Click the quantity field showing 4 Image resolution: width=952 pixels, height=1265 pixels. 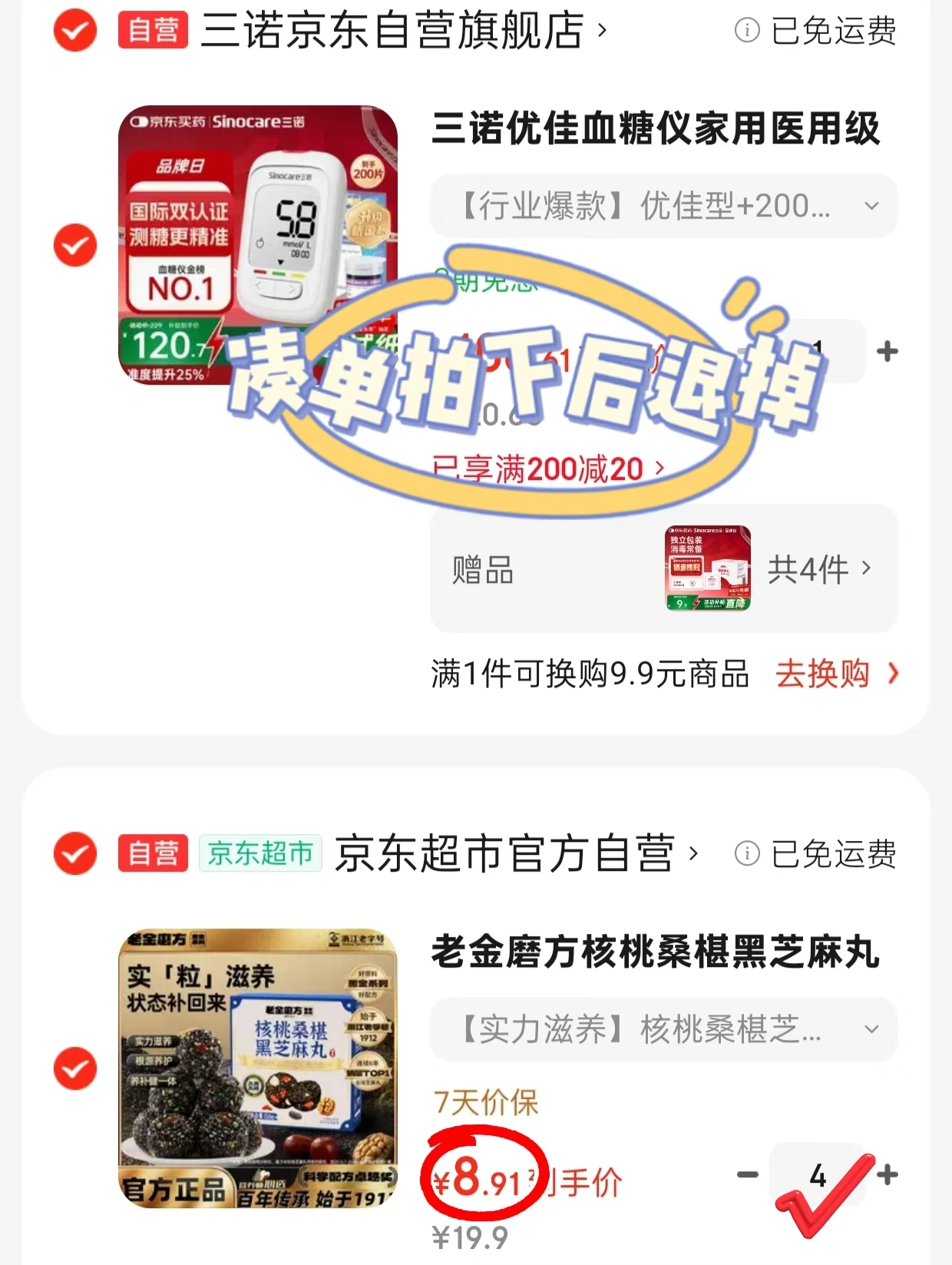click(818, 1175)
